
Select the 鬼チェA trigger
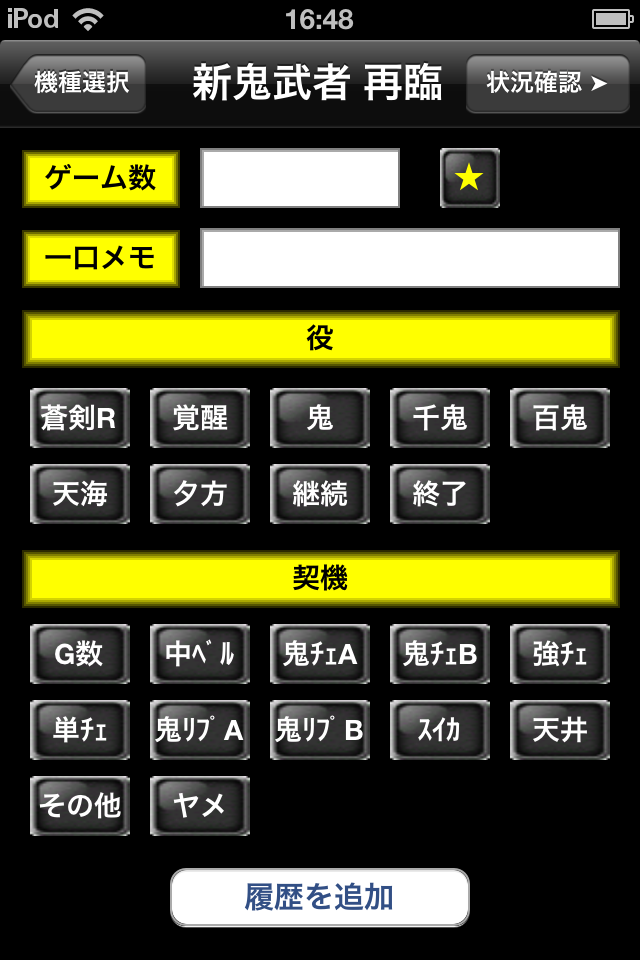[320, 654]
